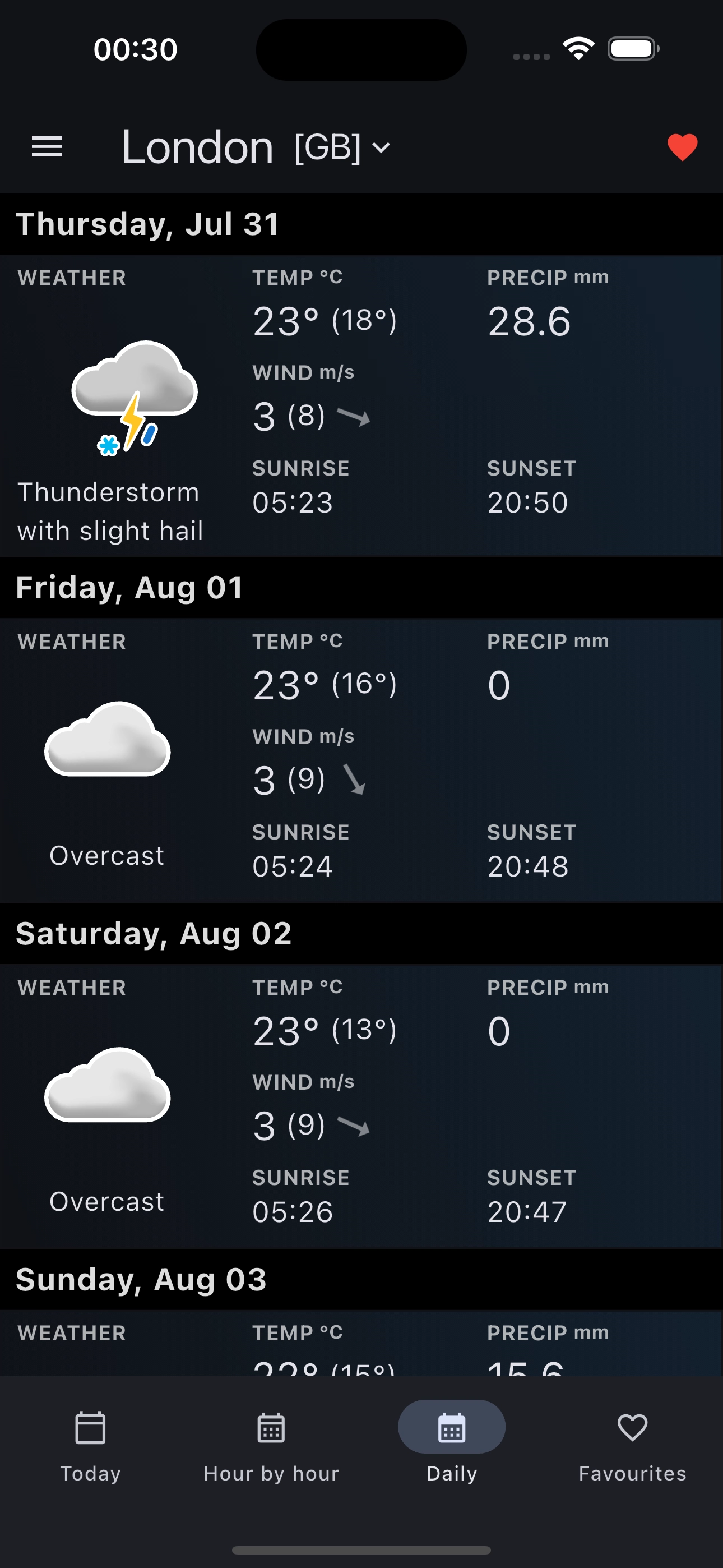Expand Sunday, Aug 03 forecast details
The width and height of the screenshot is (723, 1568).
(140, 1278)
